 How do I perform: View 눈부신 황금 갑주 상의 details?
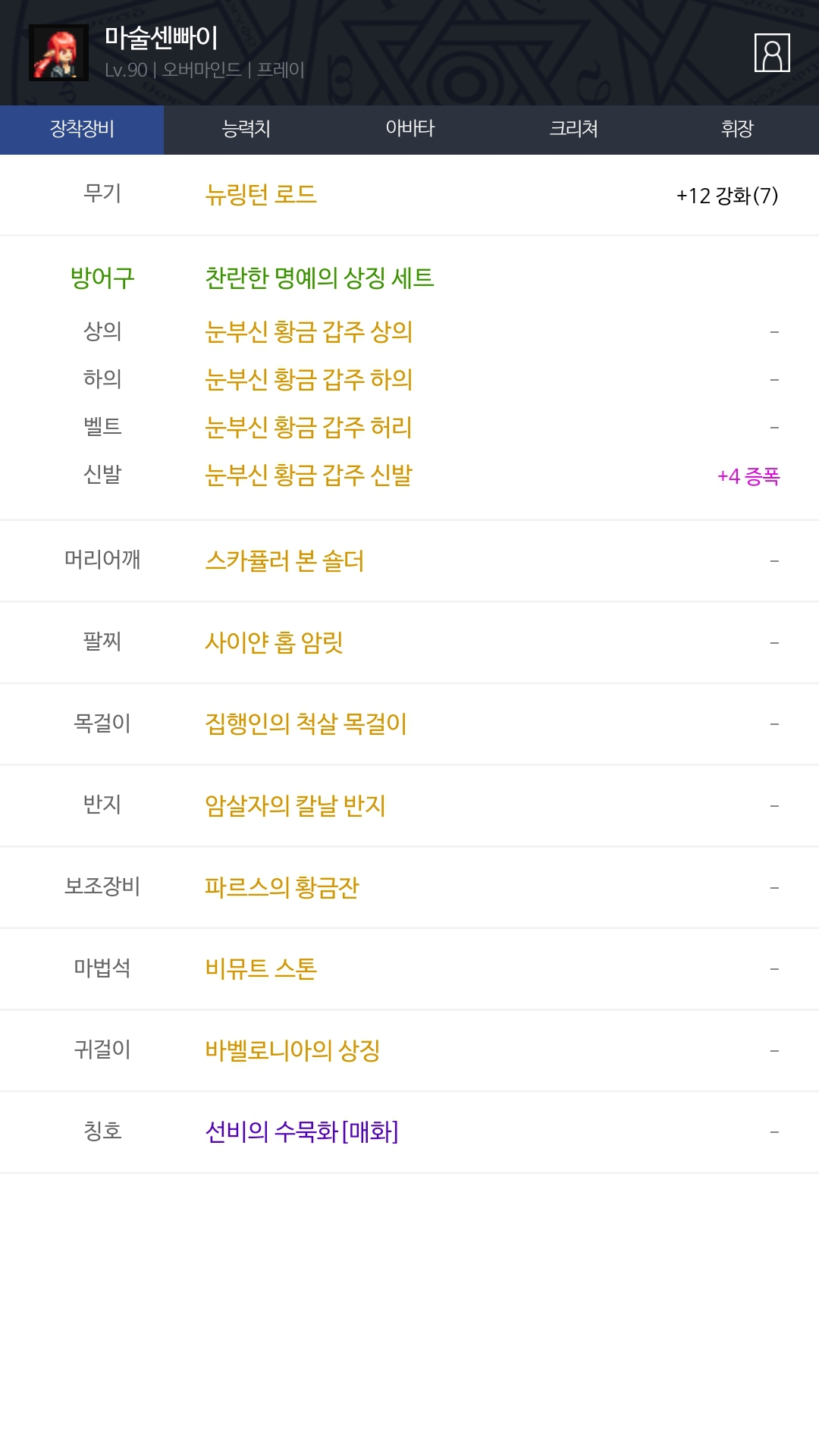tap(309, 331)
